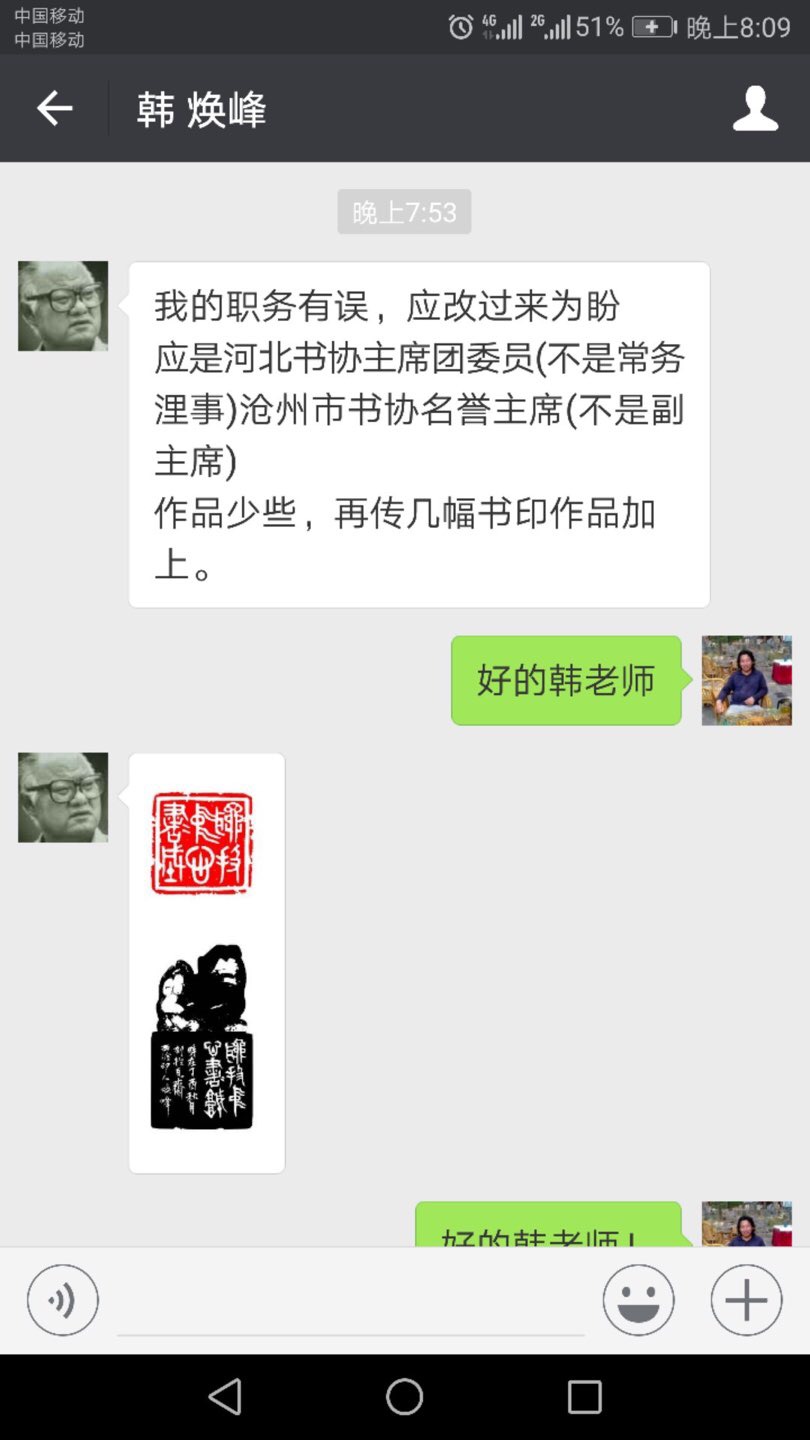This screenshot has height=1440, width=810.
Task: Open chat info via the profile icon
Action: point(755,108)
